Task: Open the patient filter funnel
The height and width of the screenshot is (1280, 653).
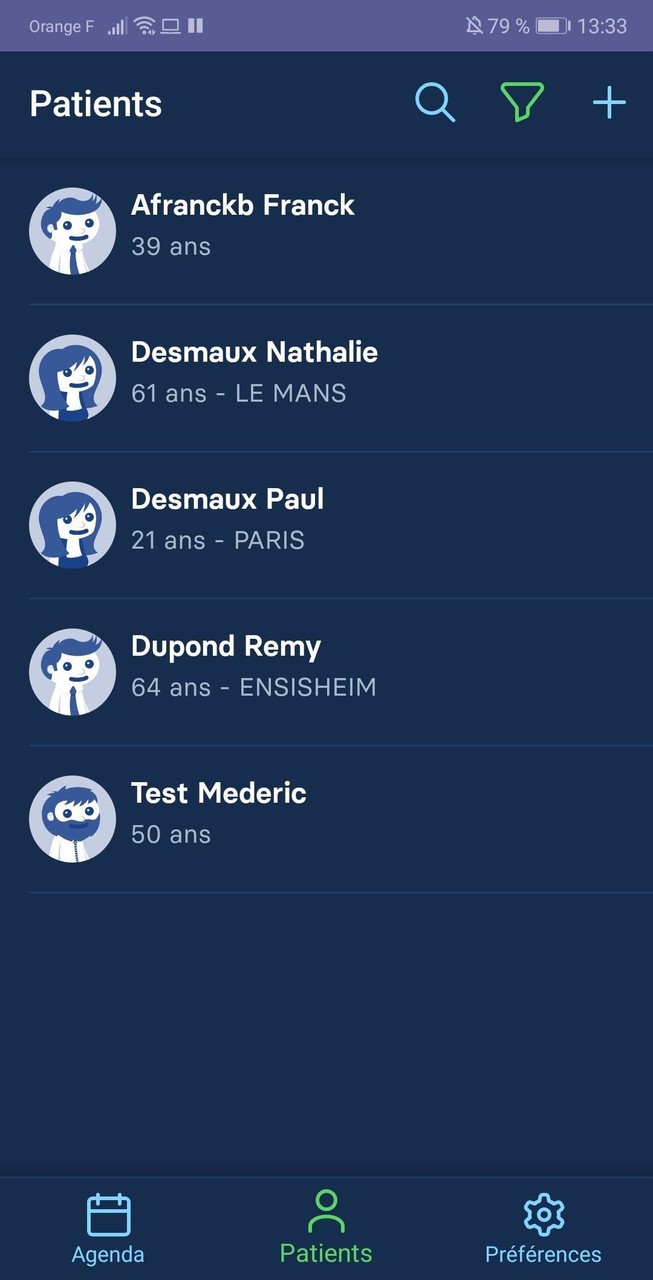Action: point(522,103)
